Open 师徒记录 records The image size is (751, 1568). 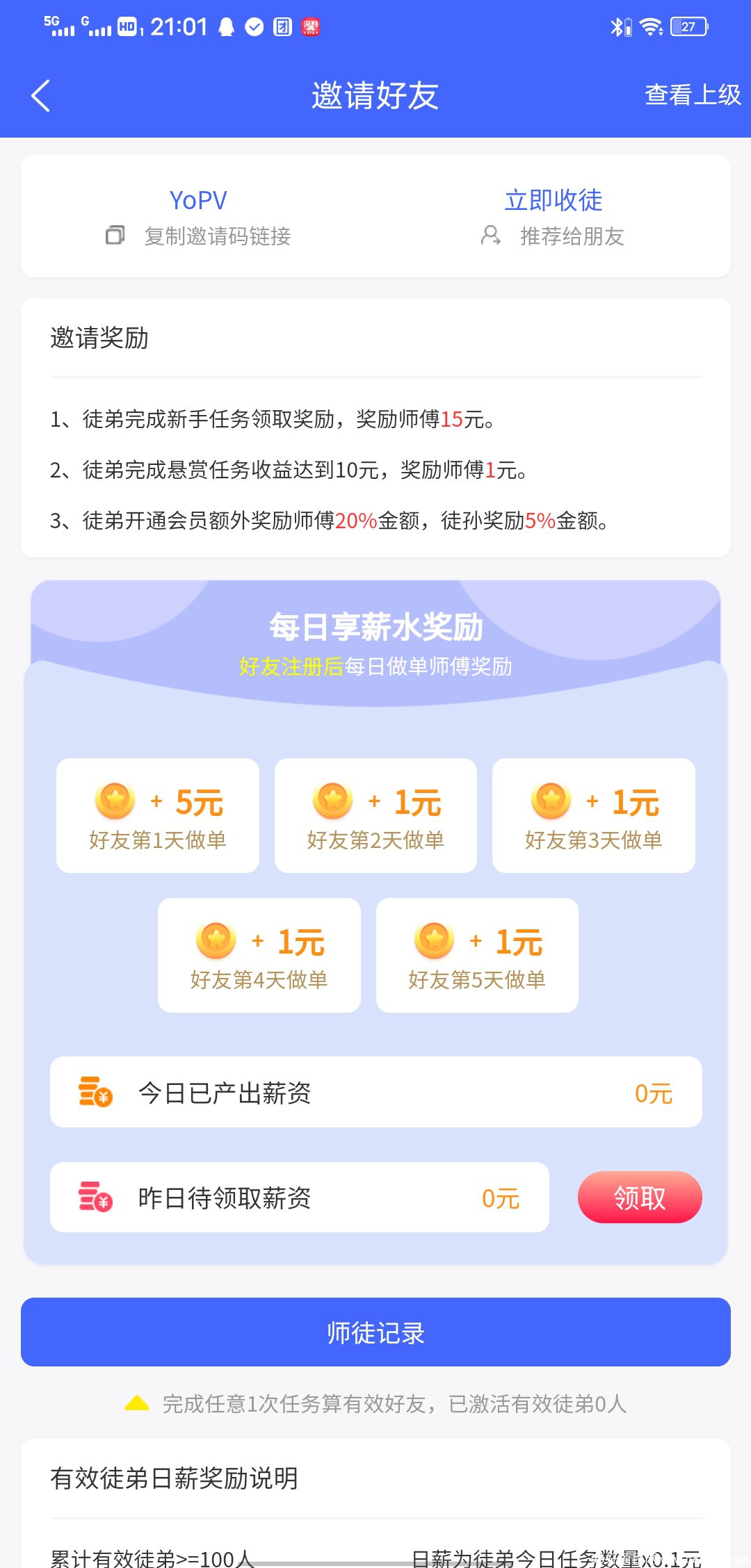point(375,1332)
